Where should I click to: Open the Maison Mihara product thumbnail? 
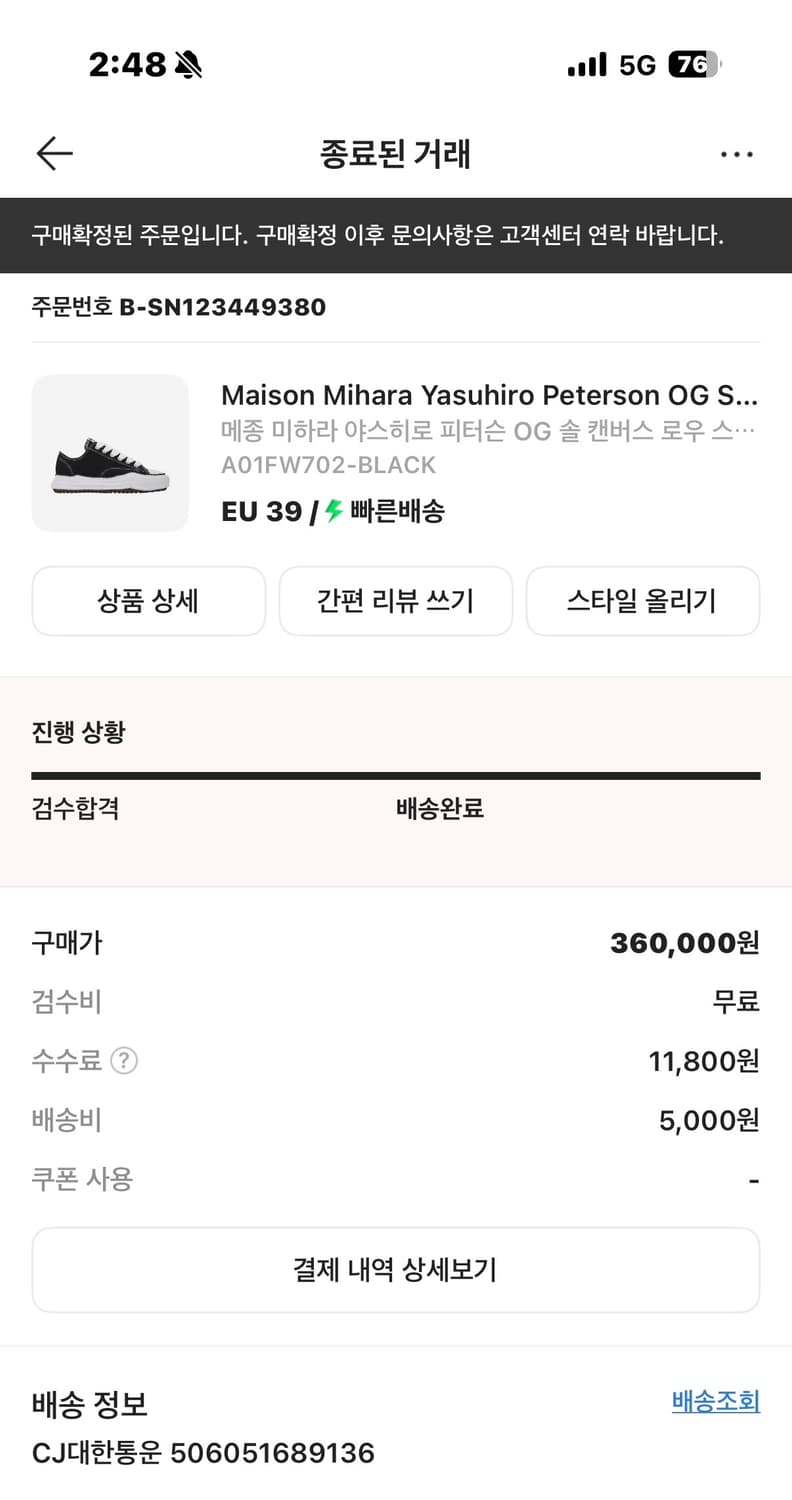point(112,453)
